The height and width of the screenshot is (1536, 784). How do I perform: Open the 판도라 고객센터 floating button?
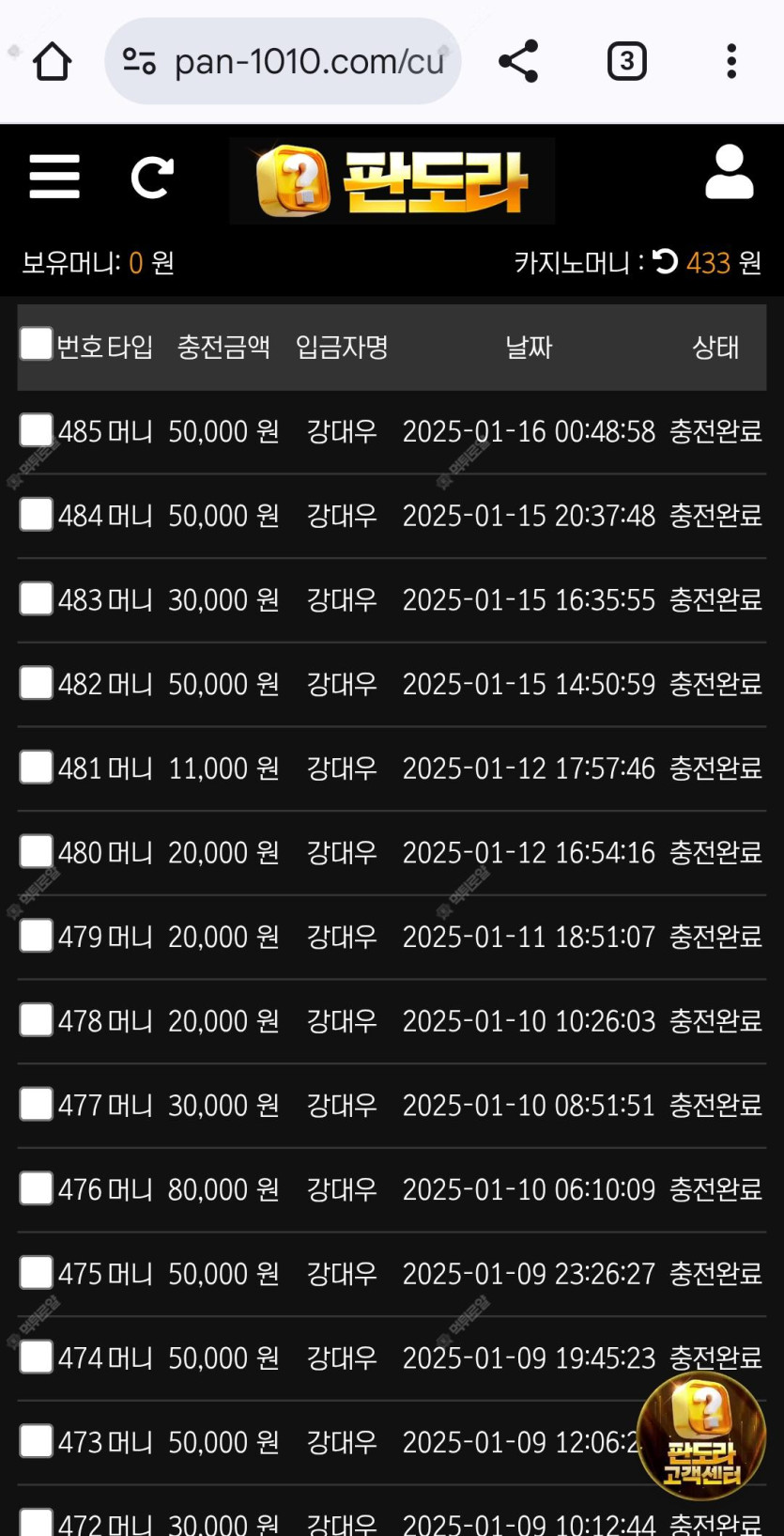(701, 1435)
